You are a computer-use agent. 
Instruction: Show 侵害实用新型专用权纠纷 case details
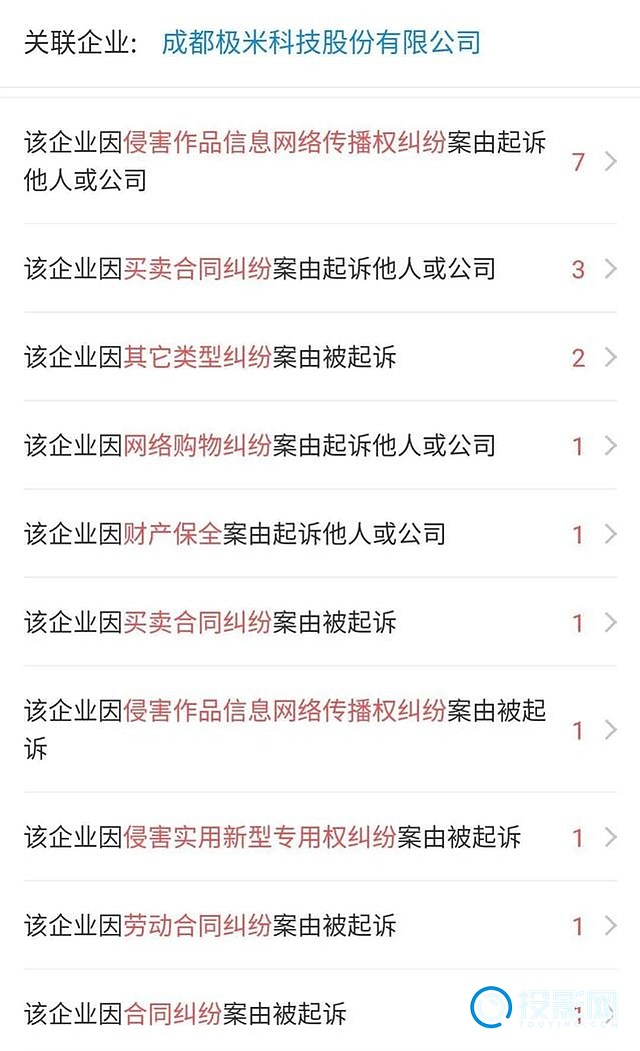pos(320,837)
